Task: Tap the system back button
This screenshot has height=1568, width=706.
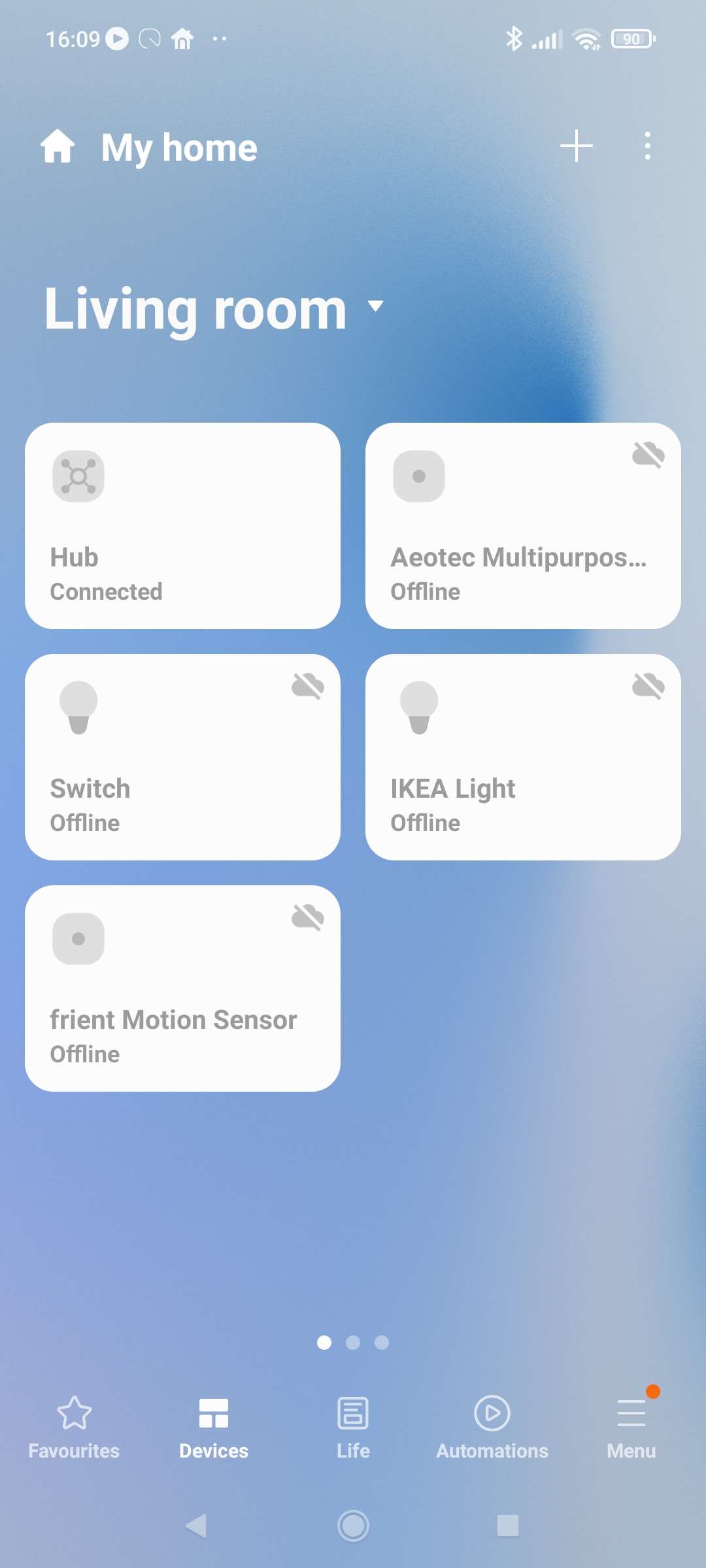Action: [196, 1526]
